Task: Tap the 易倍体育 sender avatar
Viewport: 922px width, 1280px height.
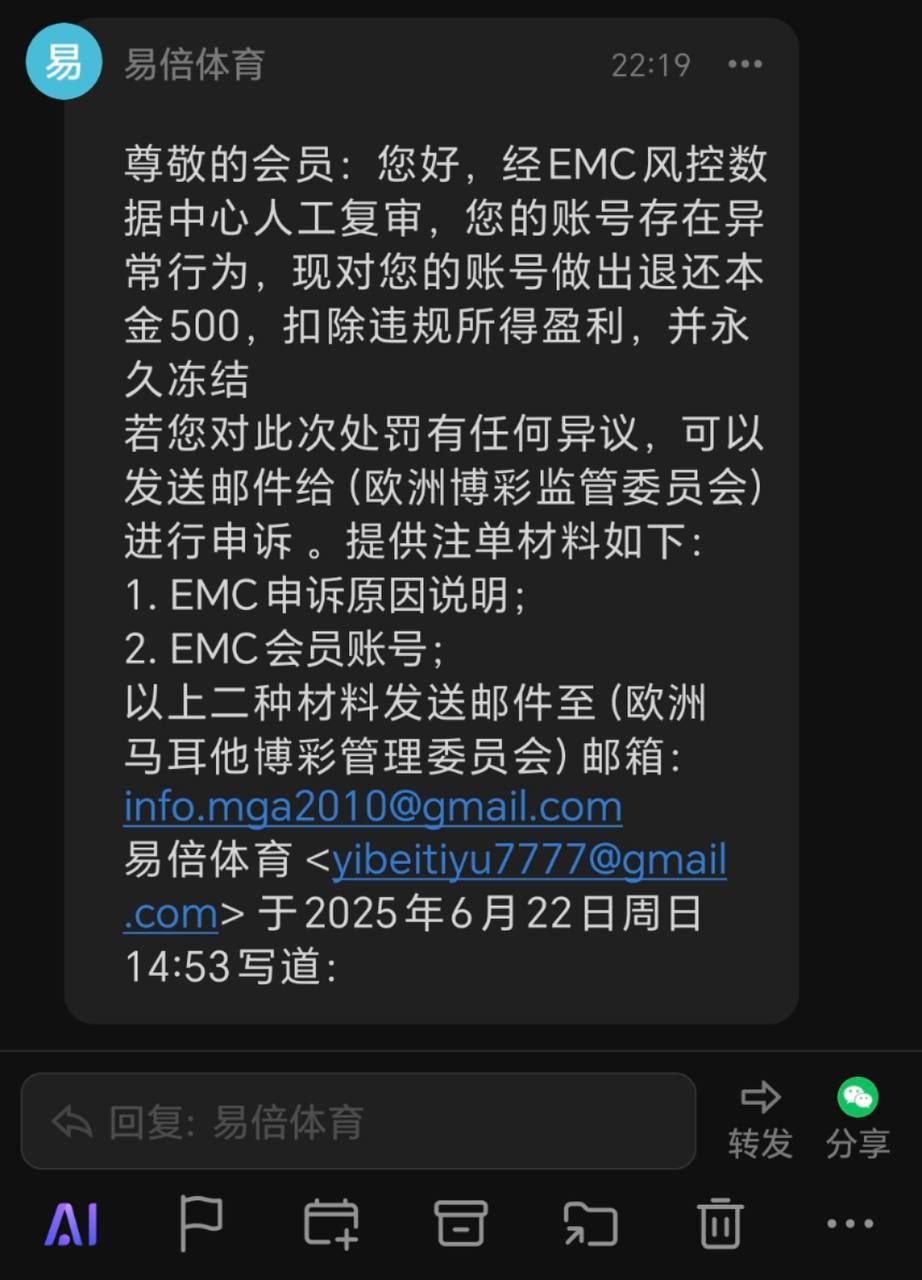Action: pos(64,61)
